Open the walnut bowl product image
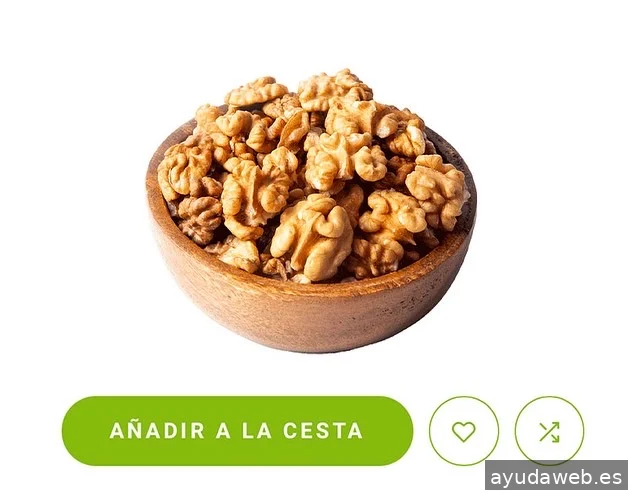 point(311,210)
